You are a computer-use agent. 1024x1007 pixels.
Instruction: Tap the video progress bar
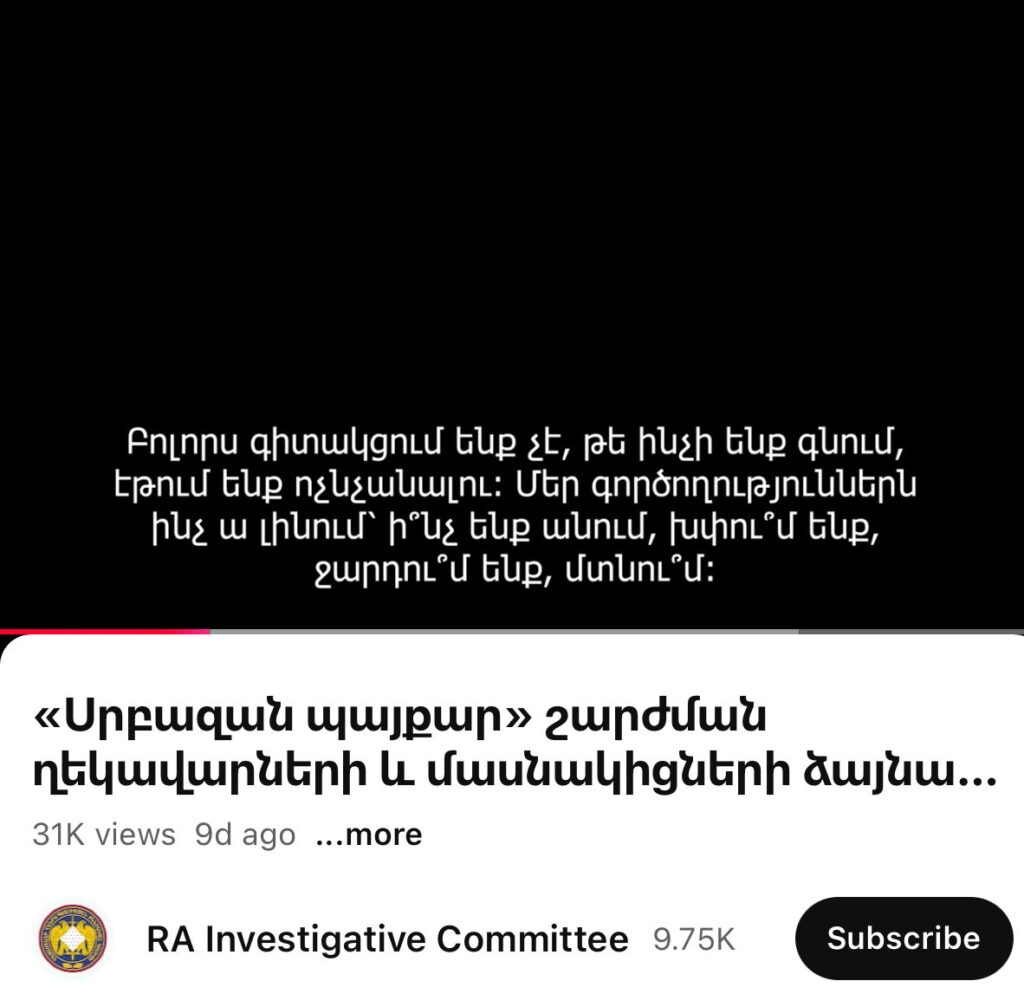[x=512, y=631]
